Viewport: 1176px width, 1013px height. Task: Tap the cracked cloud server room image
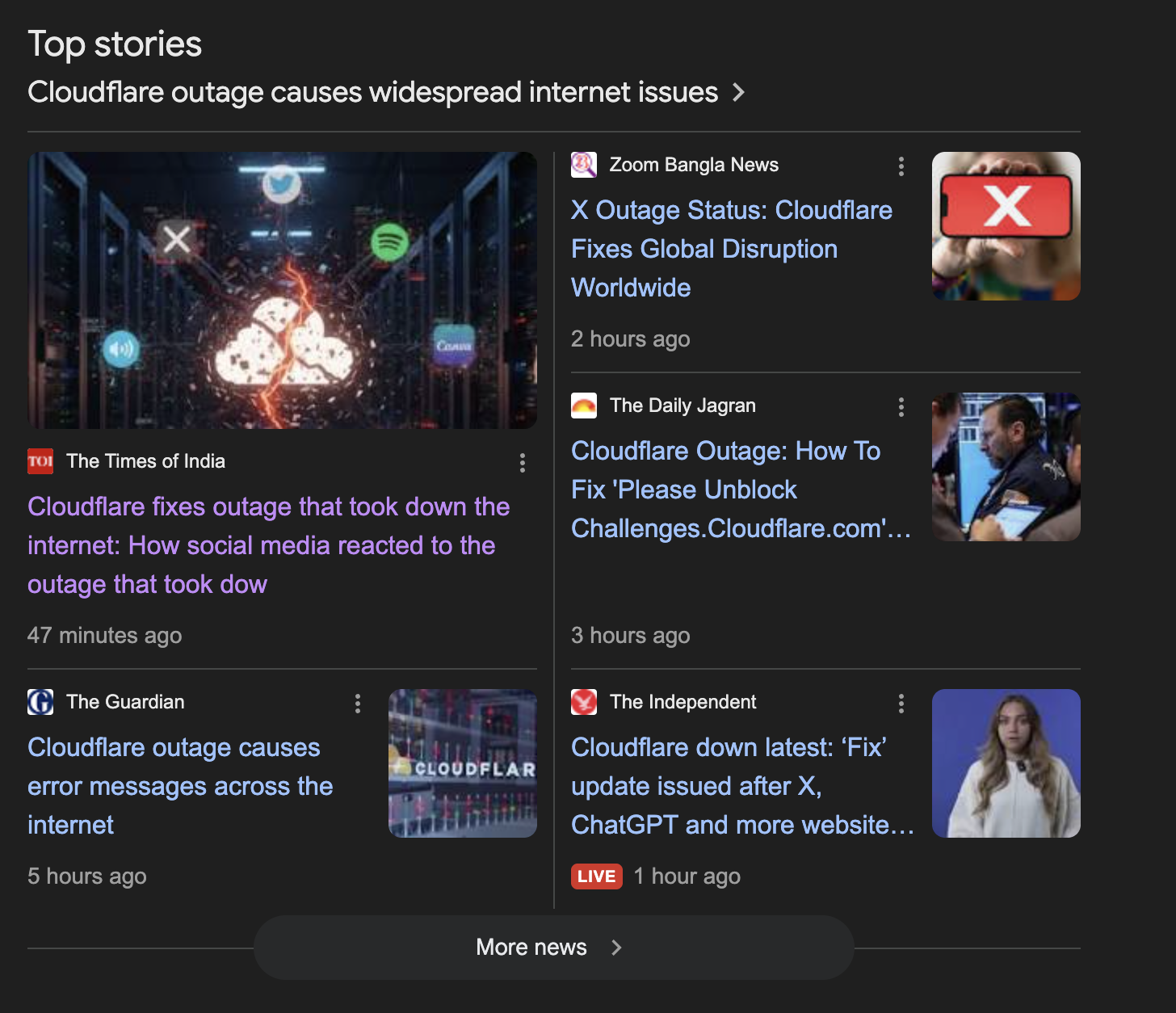pos(282,290)
